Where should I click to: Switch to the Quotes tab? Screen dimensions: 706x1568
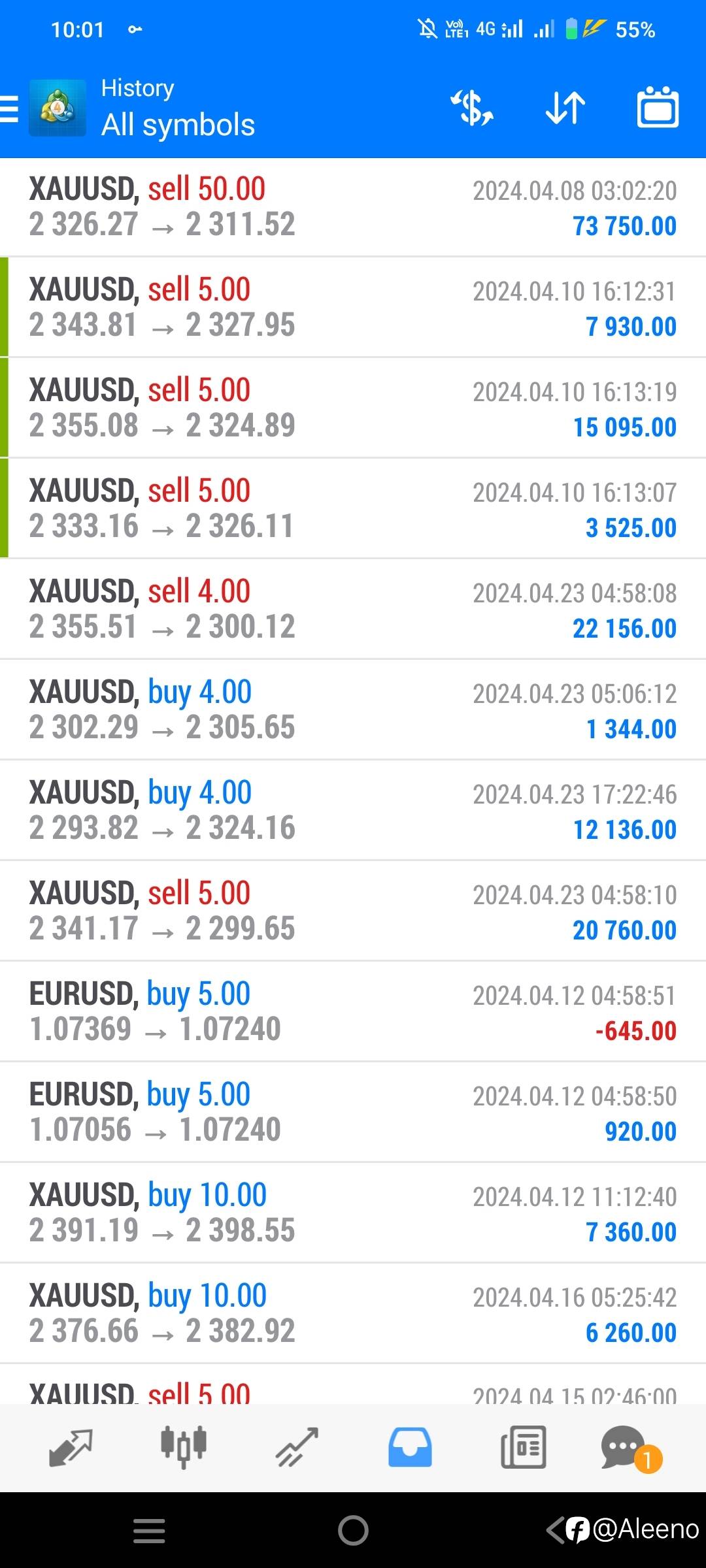click(x=71, y=1448)
